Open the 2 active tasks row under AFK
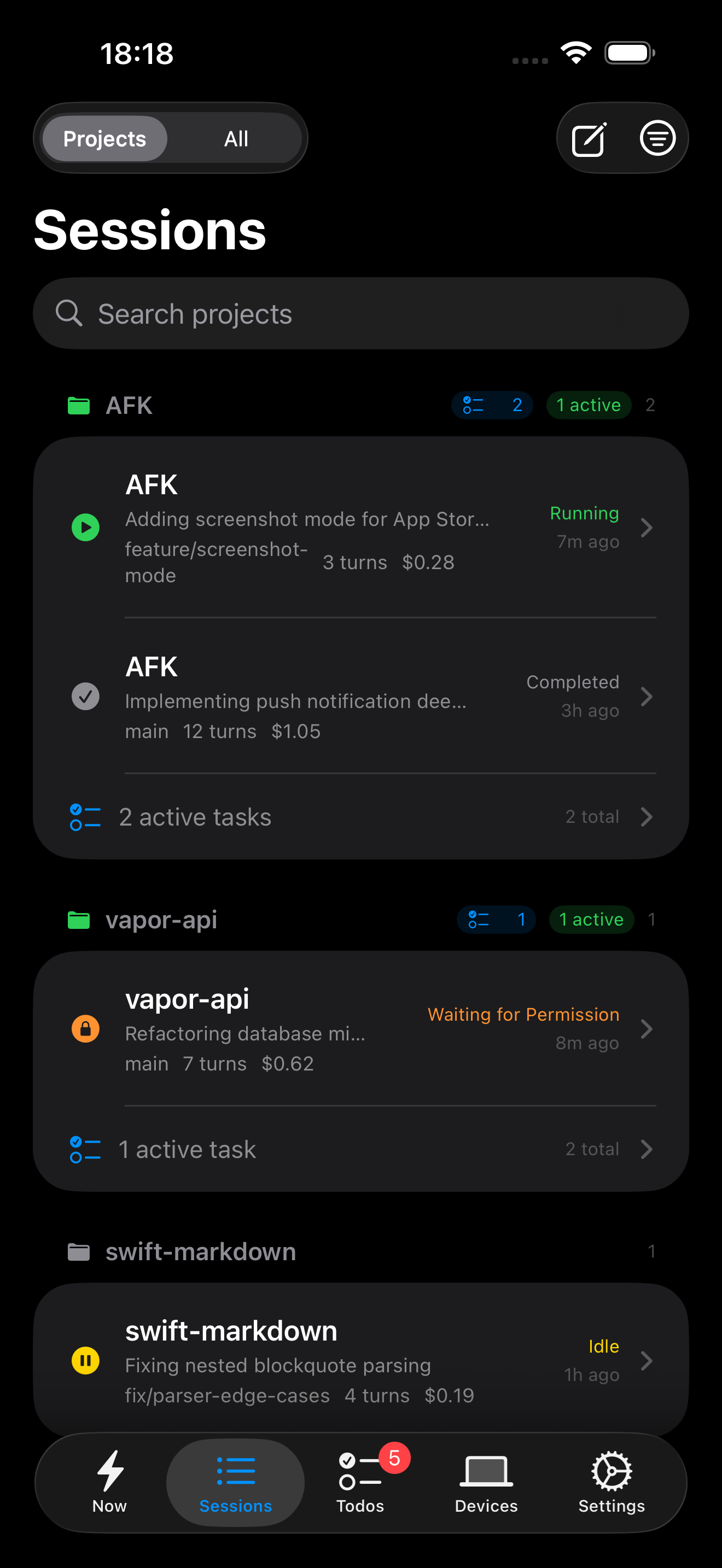The width and height of the screenshot is (722, 1568). [360, 817]
